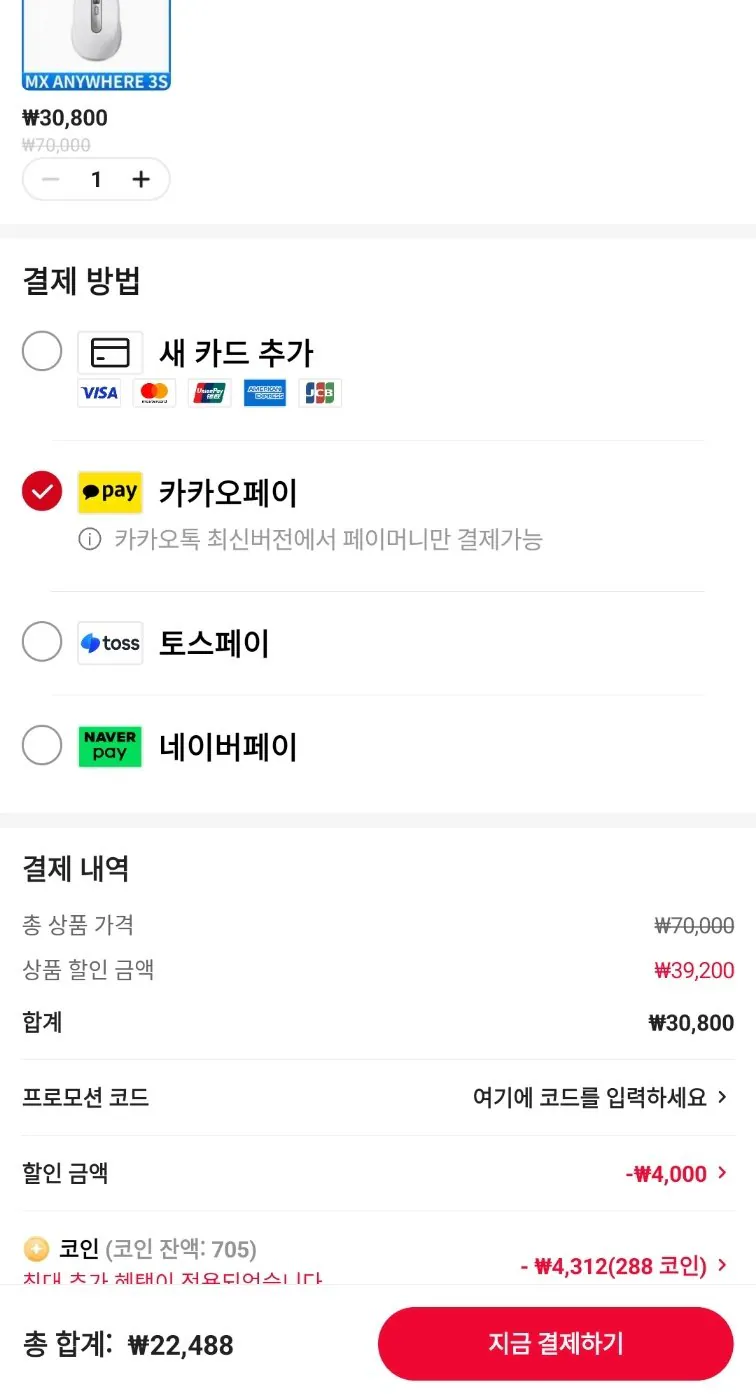Screen dimensions: 756x1394
Task: Choose 네이버페이 payment method
Action: (x=42, y=746)
